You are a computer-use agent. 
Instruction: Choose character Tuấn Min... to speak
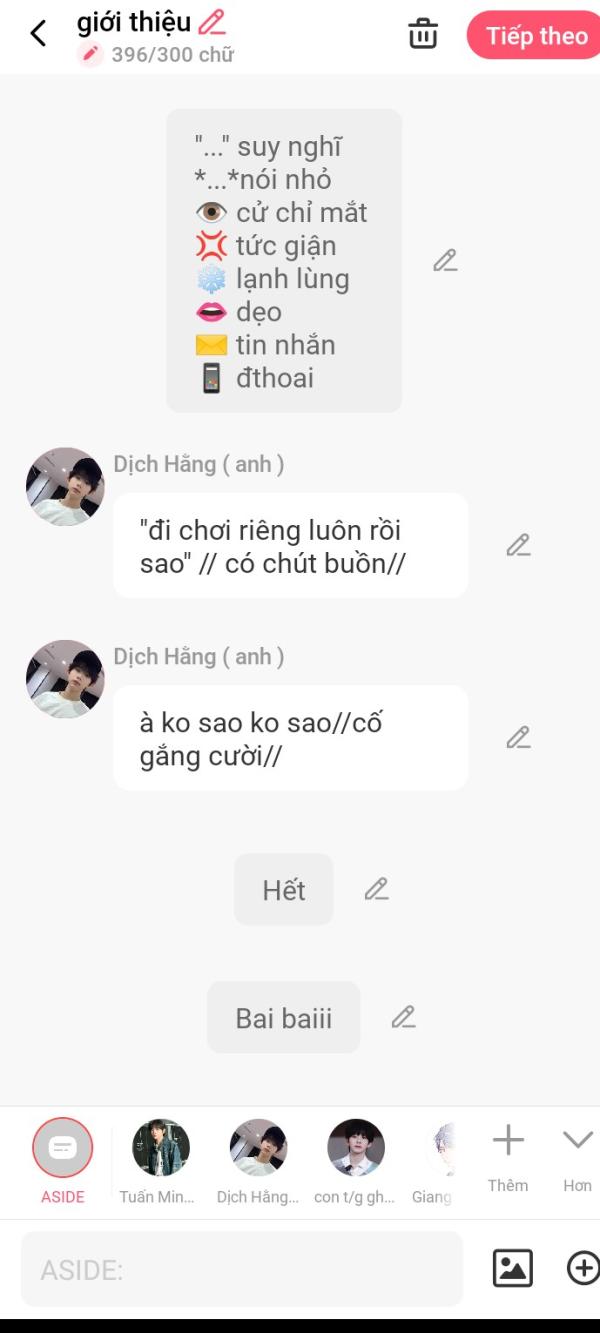pos(160,1148)
